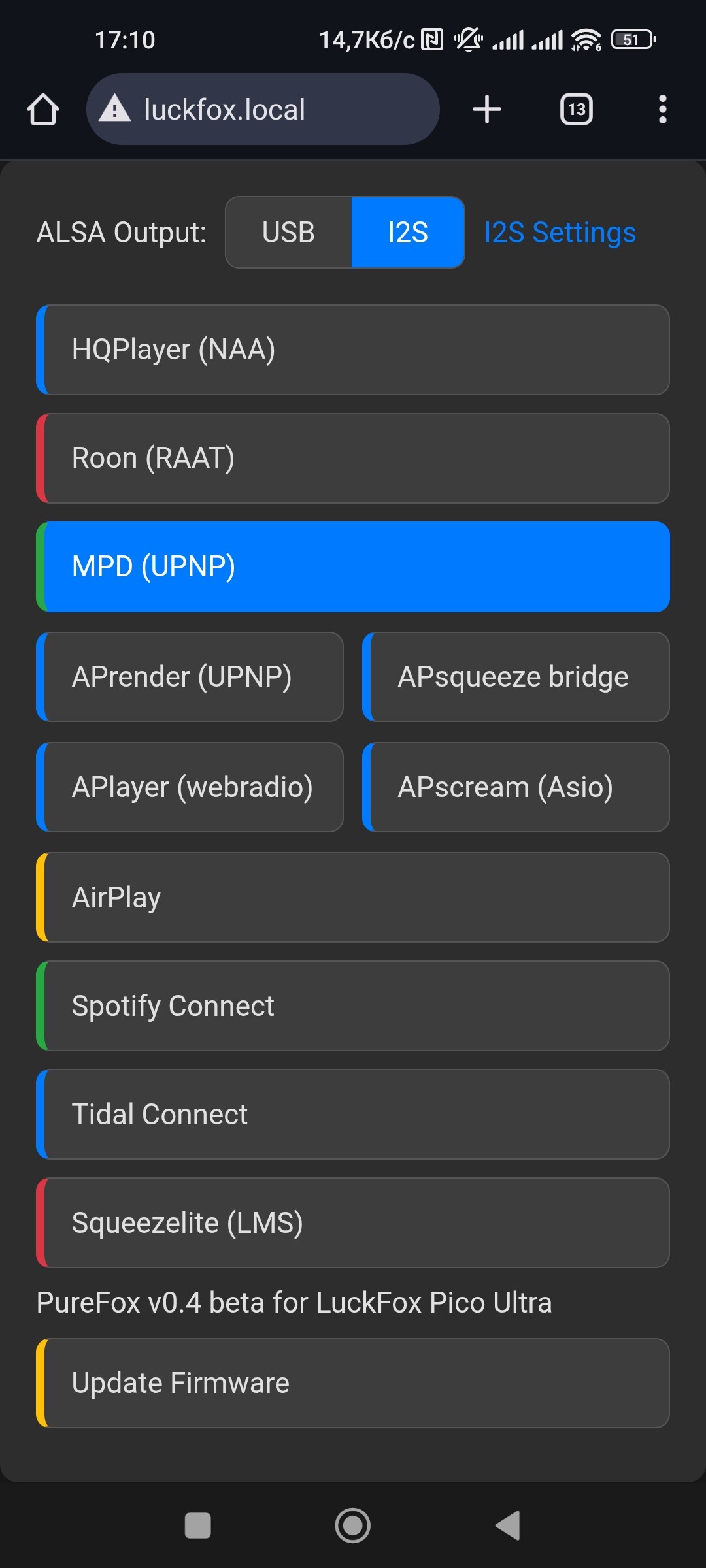Start APrender (UPNP)
Image resolution: width=706 pixels, height=1568 pixels.
click(190, 677)
